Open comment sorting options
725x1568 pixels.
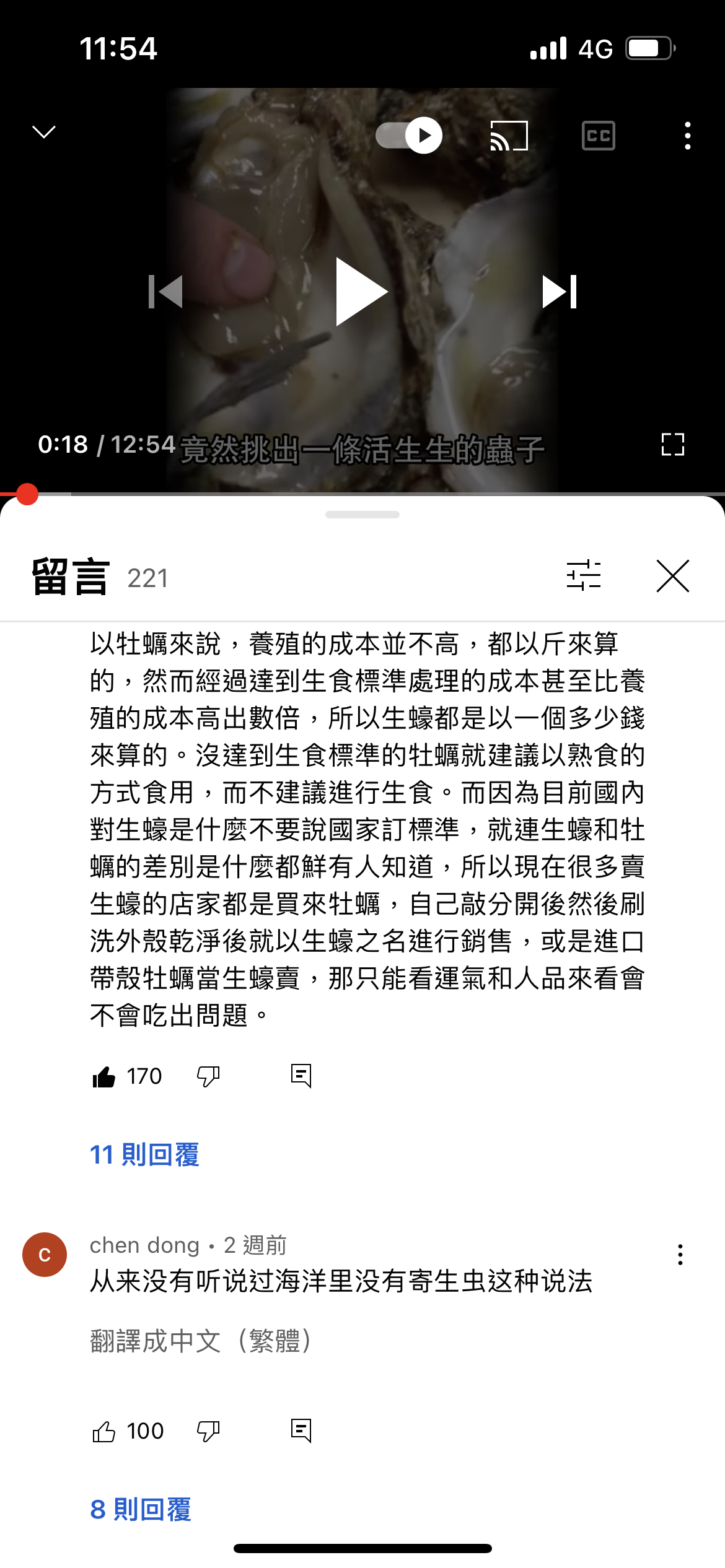pyautogui.click(x=583, y=576)
